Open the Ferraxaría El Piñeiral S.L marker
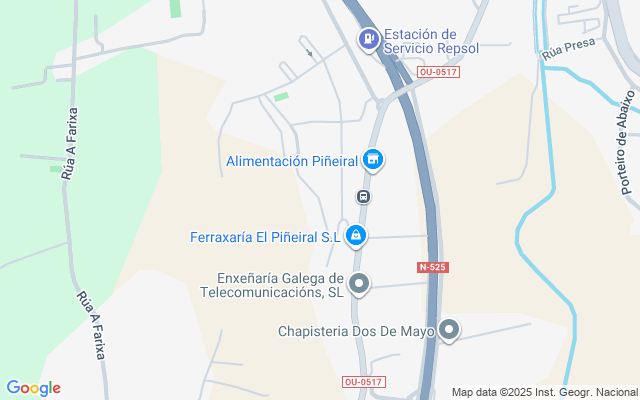 [356, 236]
